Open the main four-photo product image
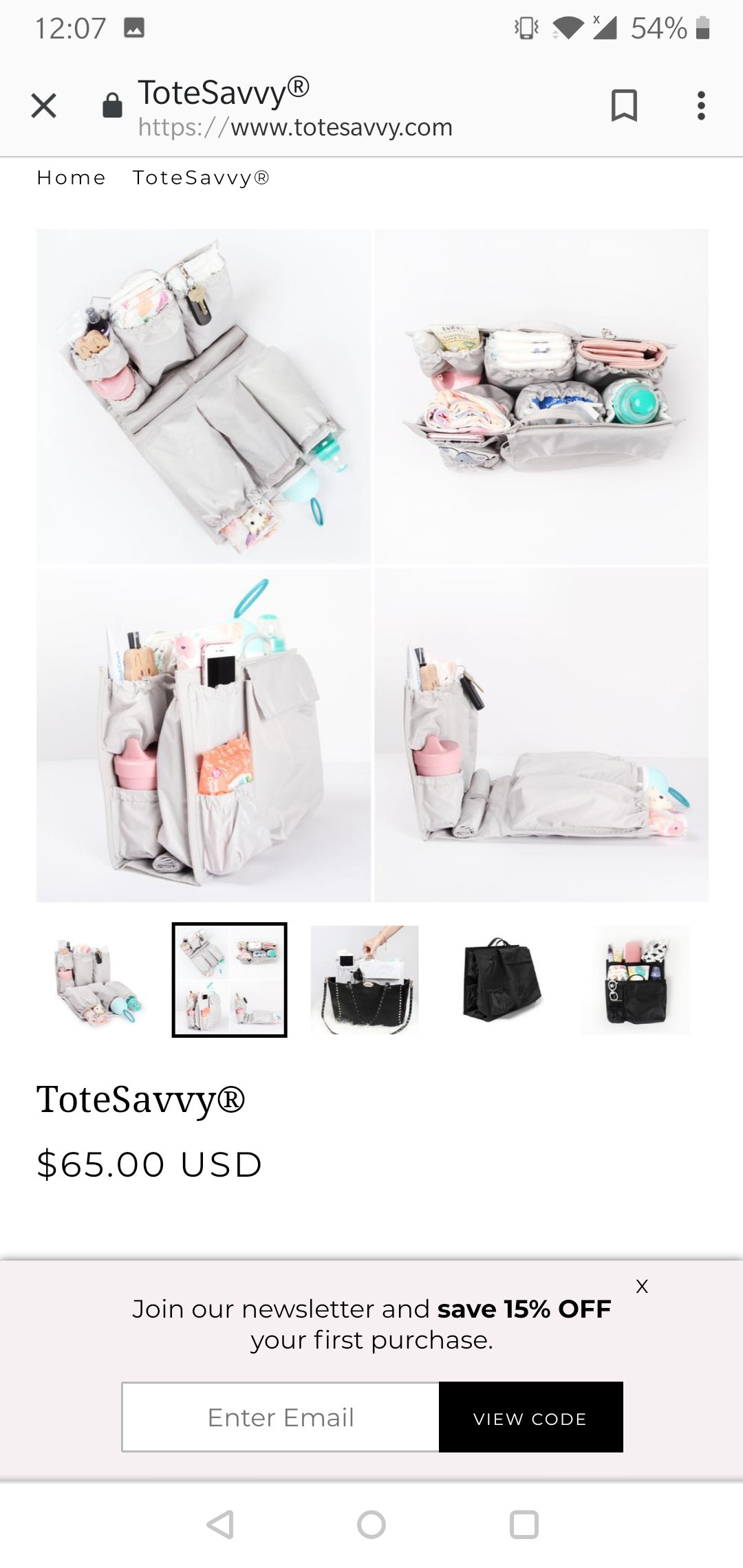Screen dimensions: 743x1568 point(372,565)
